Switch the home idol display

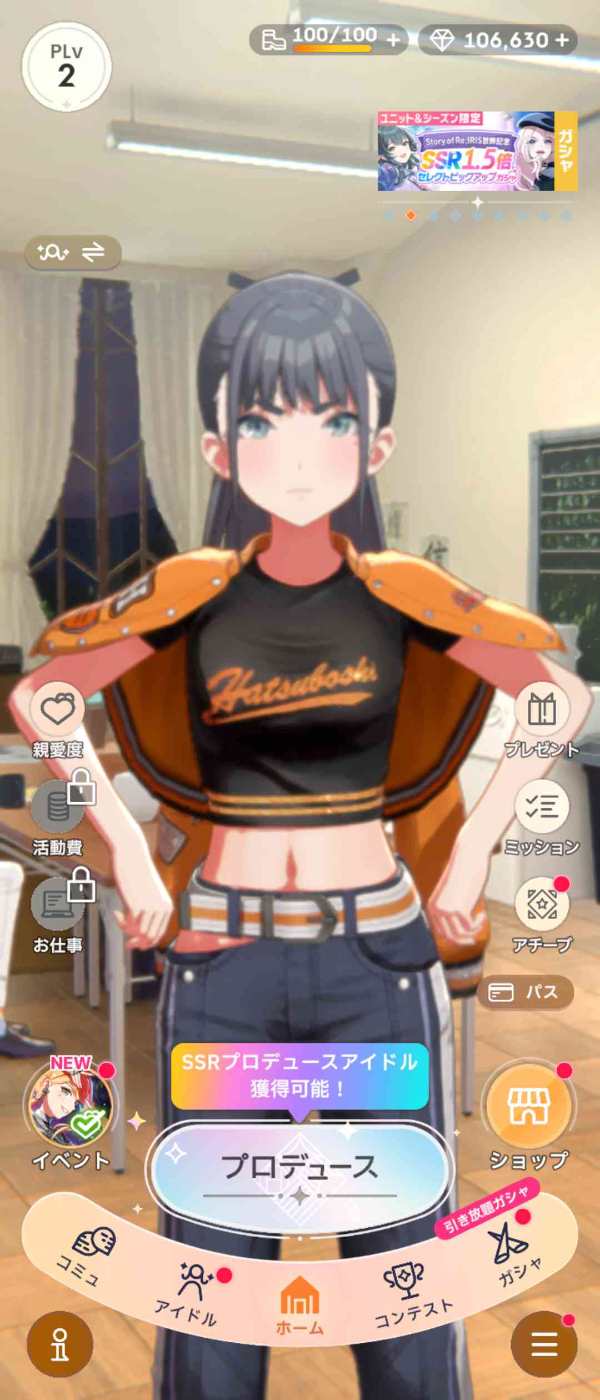pyautogui.click(x=73, y=253)
